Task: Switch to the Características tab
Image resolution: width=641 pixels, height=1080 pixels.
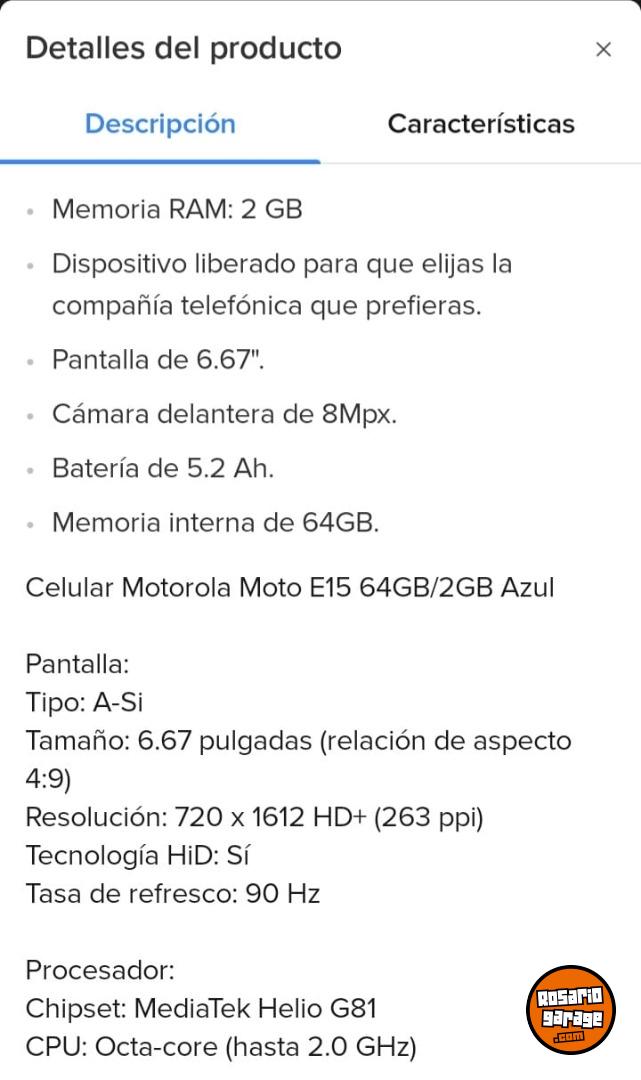Action: (481, 124)
